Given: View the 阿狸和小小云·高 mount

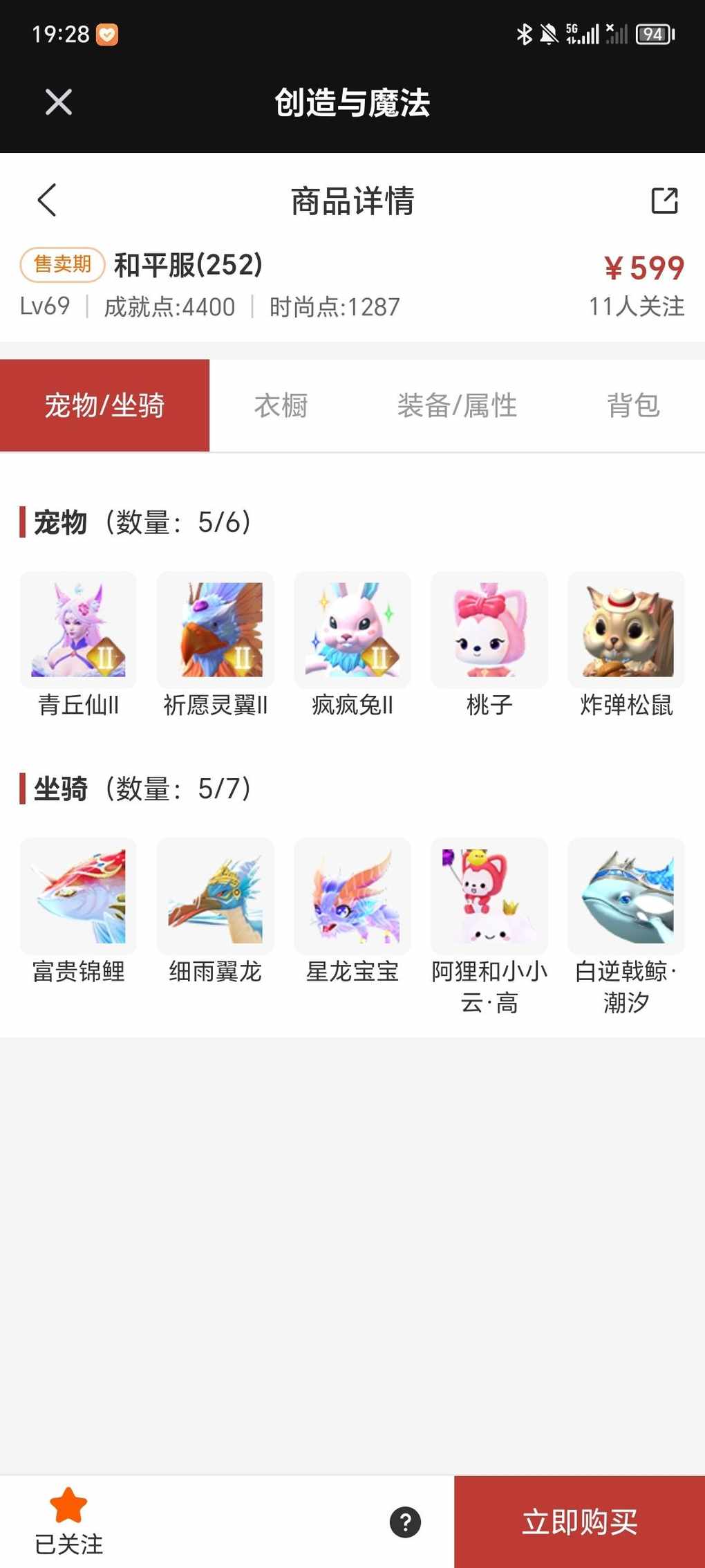Looking at the screenshot, I should click(x=489, y=896).
